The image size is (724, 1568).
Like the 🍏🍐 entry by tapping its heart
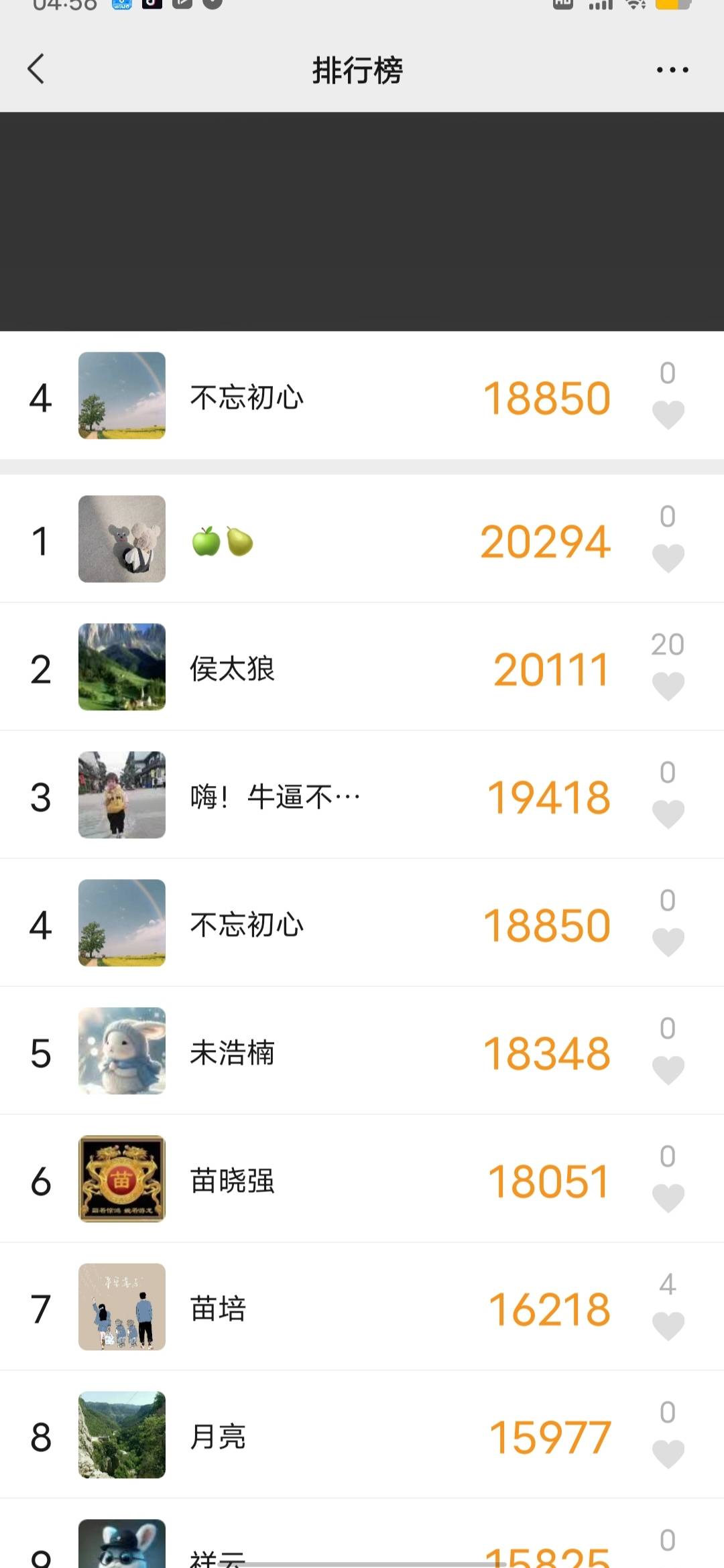667,556
